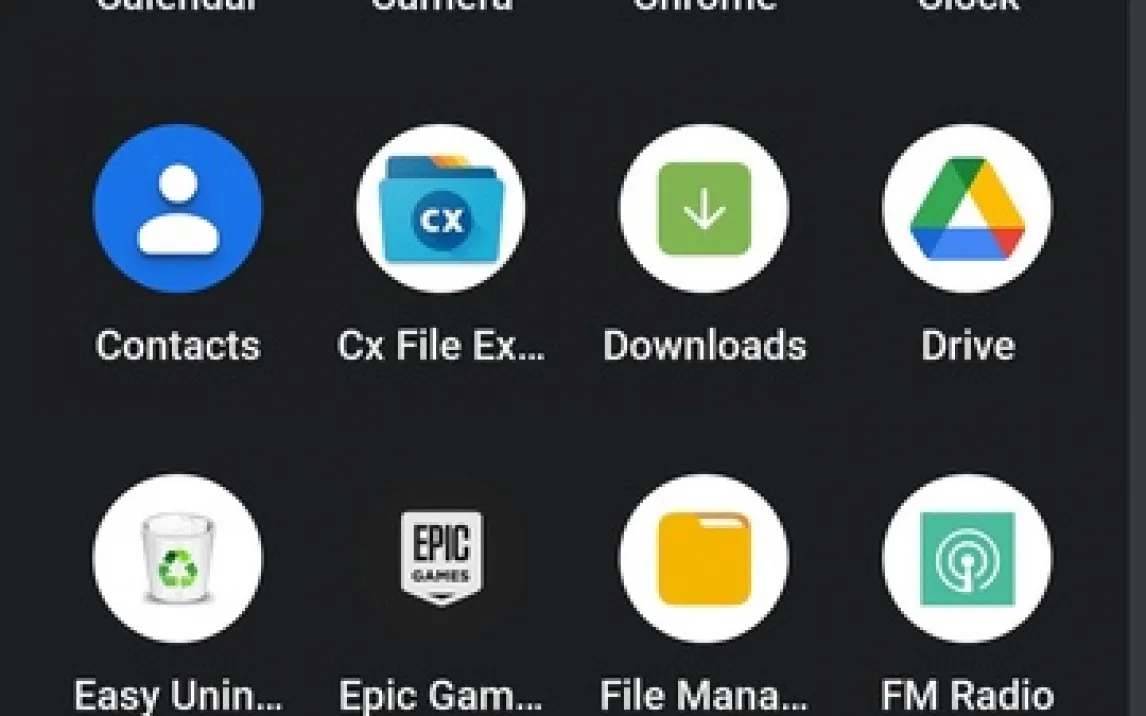Launch Easy Uninstaller app
Screen dimensions: 1146x716
click(178, 558)
